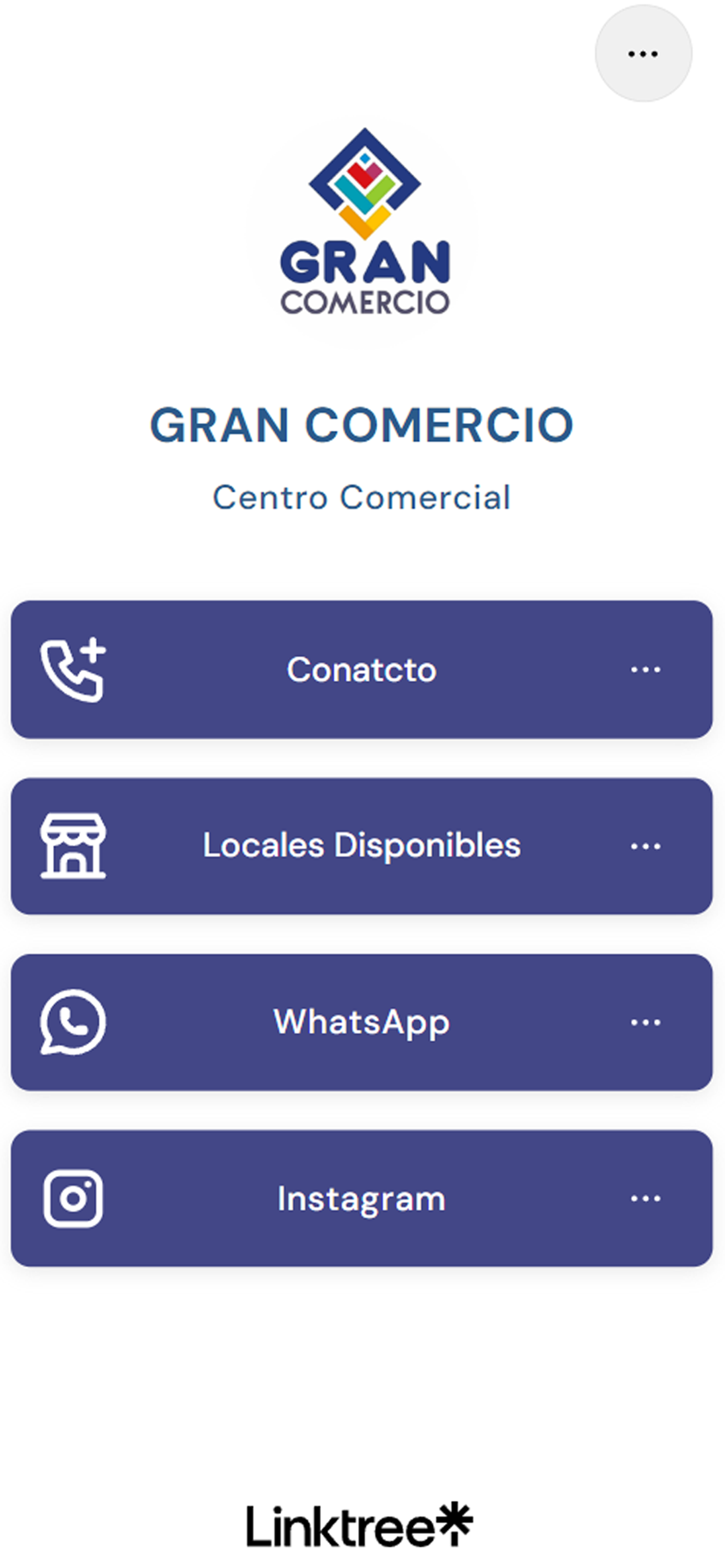Open the page options menu at top
Image resolution: width=725 pixels, height=1568 pixels.
[643, 54]
